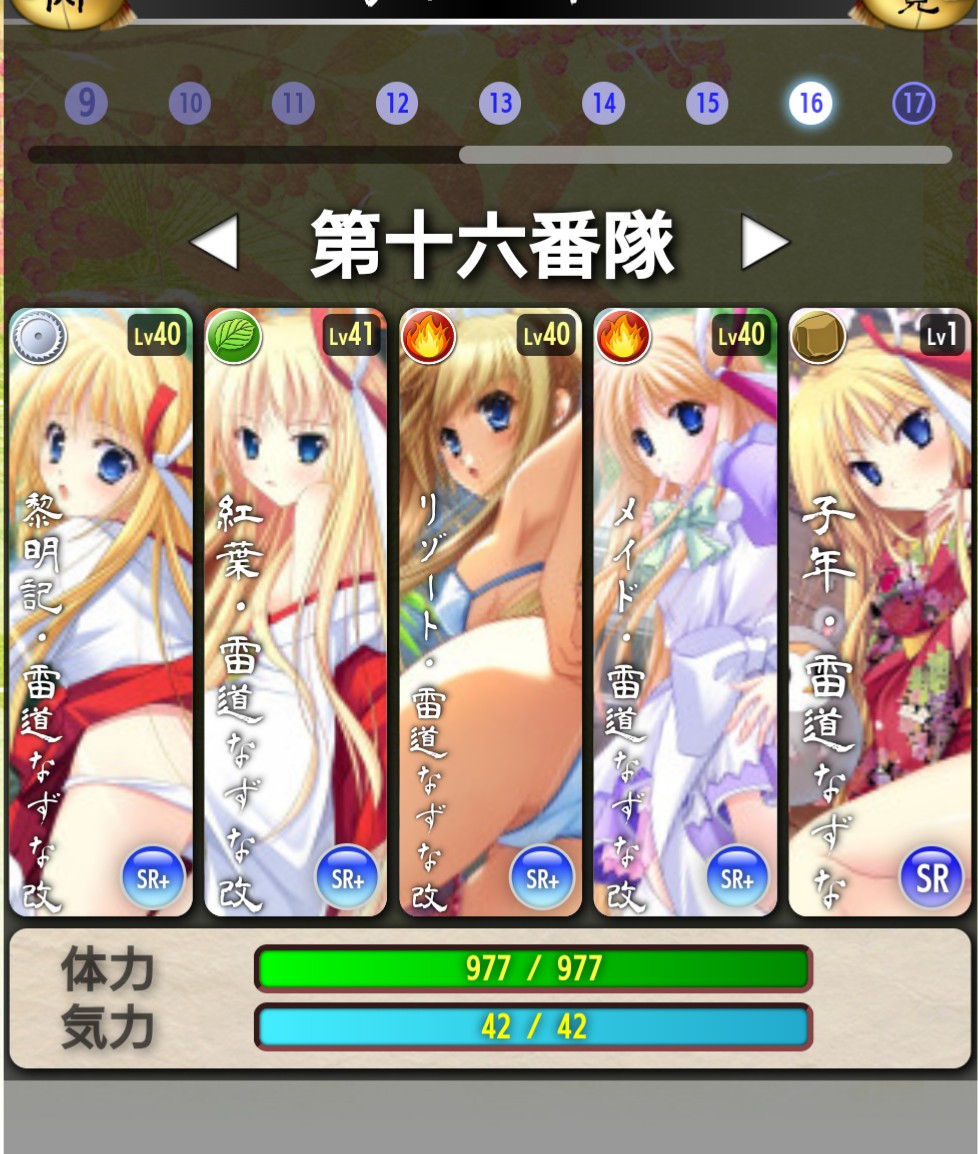Open the メイド・雷道なずな改 card
The height and width of the screenshot is (1154, 978).
click(685, 612)
